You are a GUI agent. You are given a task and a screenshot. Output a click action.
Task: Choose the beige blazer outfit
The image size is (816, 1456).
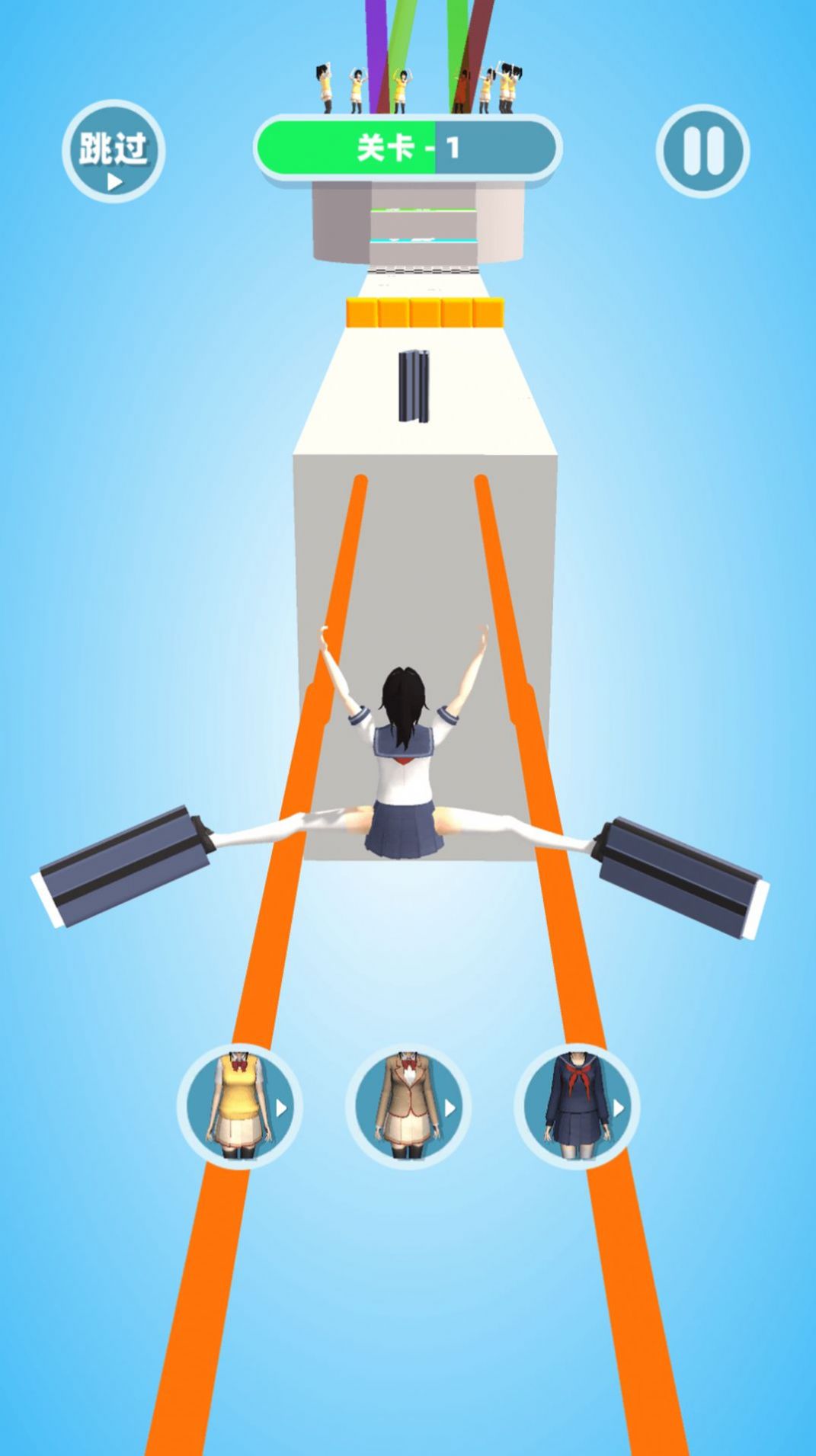408,1106
